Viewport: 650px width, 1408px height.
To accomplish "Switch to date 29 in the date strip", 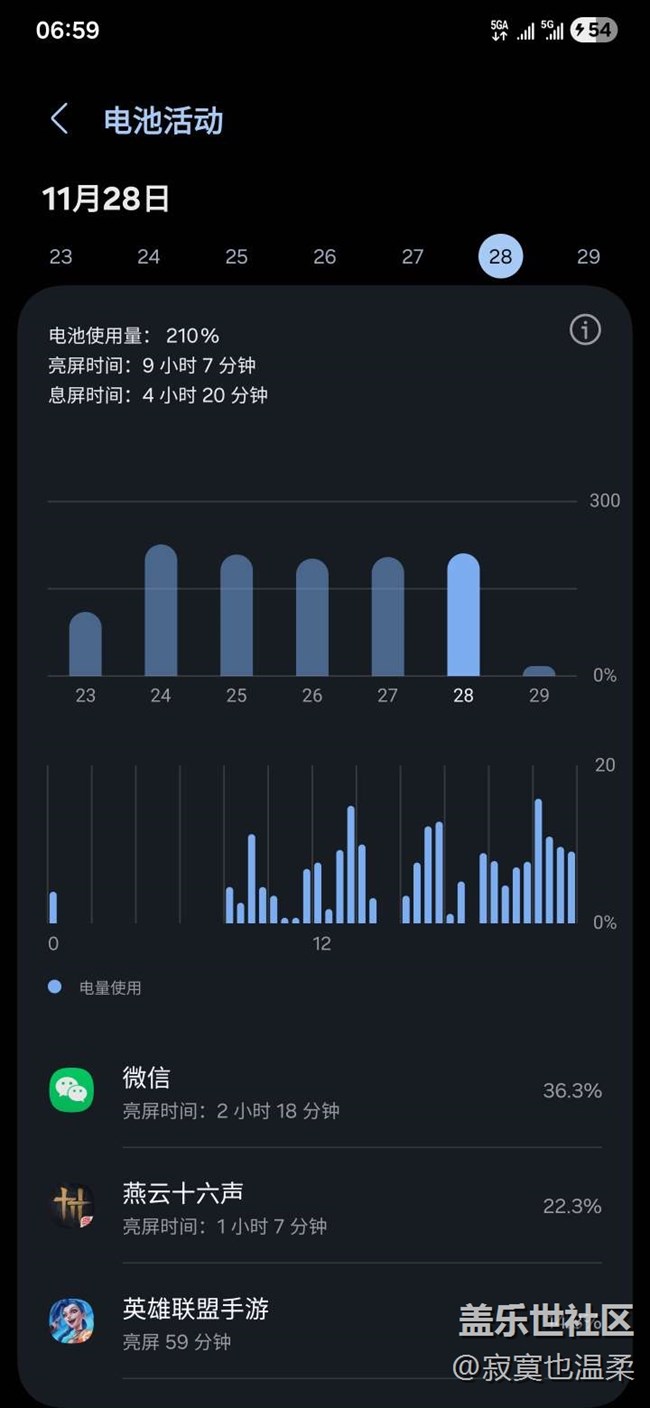I will tap(588, 257).
